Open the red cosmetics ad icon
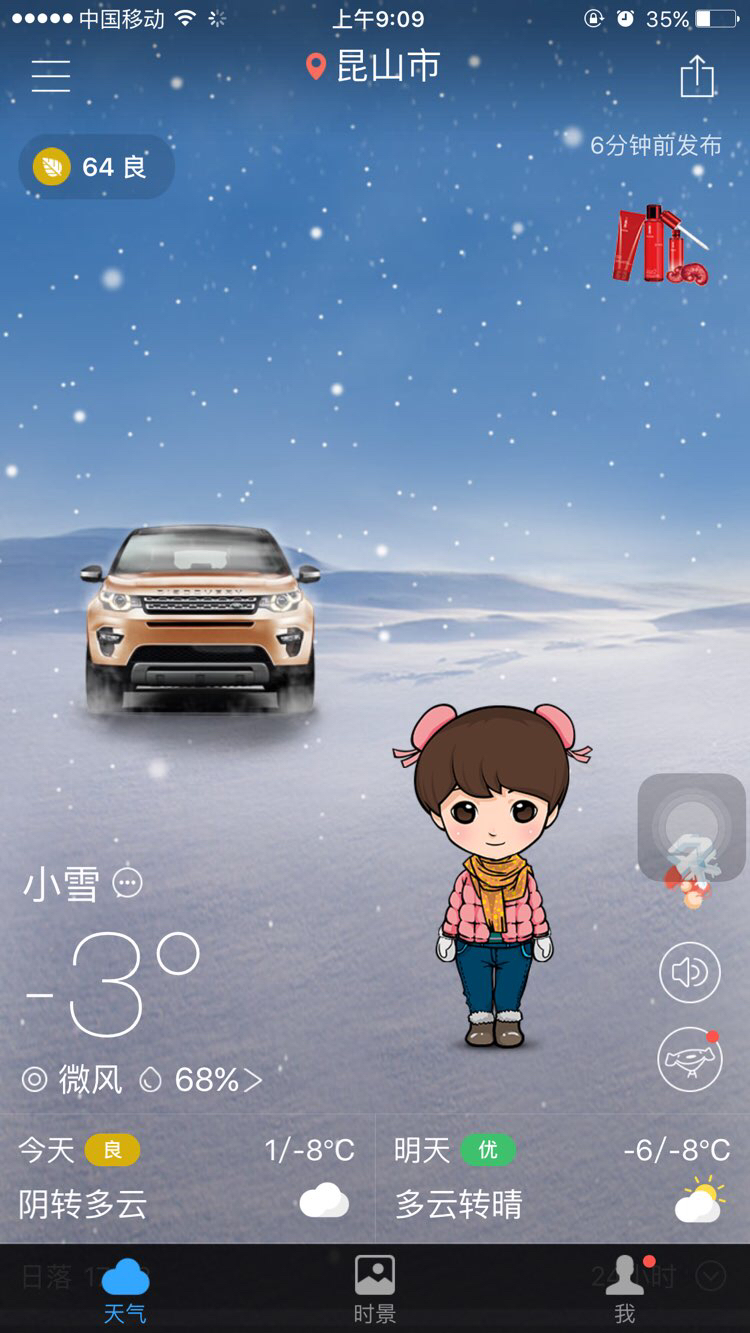 pyautogui.click(x=661, y=245)
